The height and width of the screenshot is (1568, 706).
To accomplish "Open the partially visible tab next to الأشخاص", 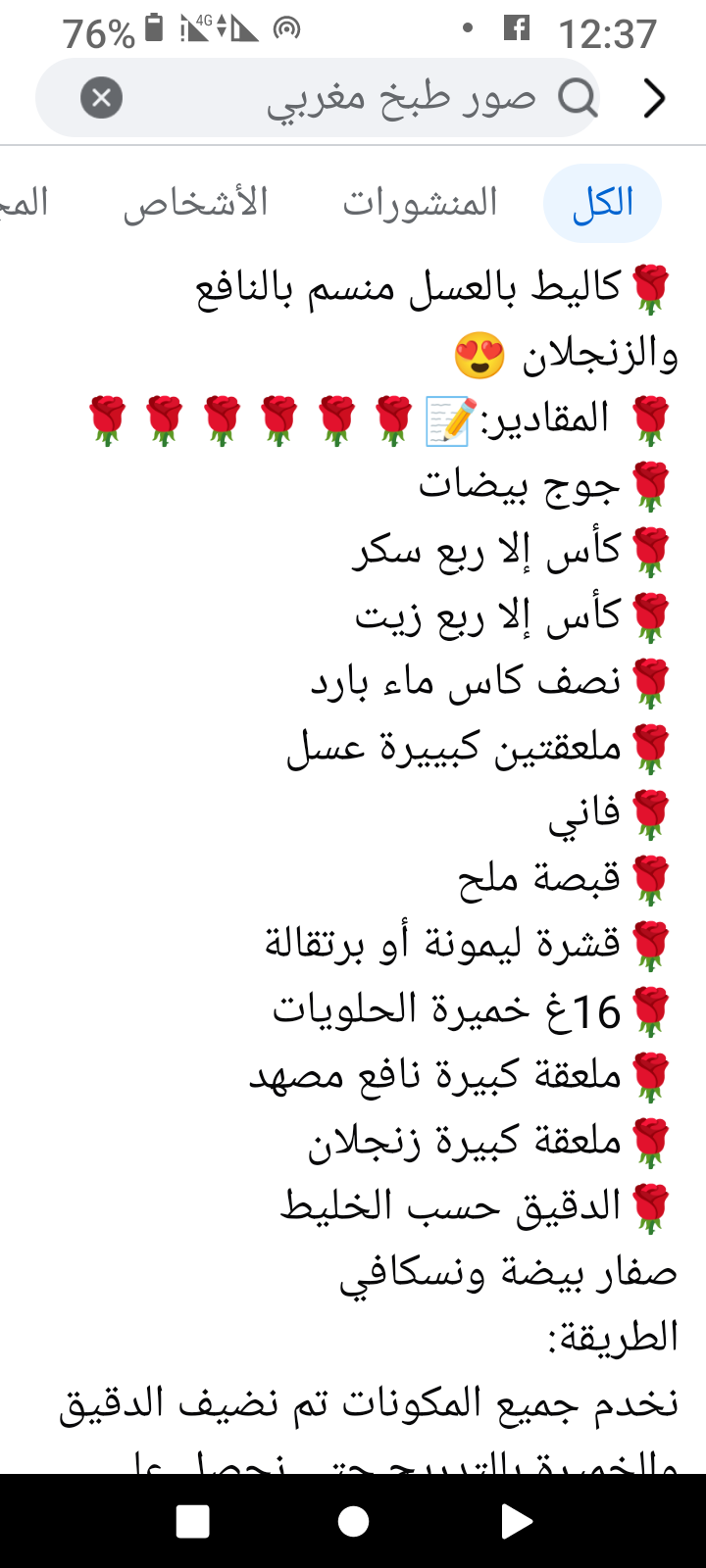I will pyautogui.click(x=24, y=203).
